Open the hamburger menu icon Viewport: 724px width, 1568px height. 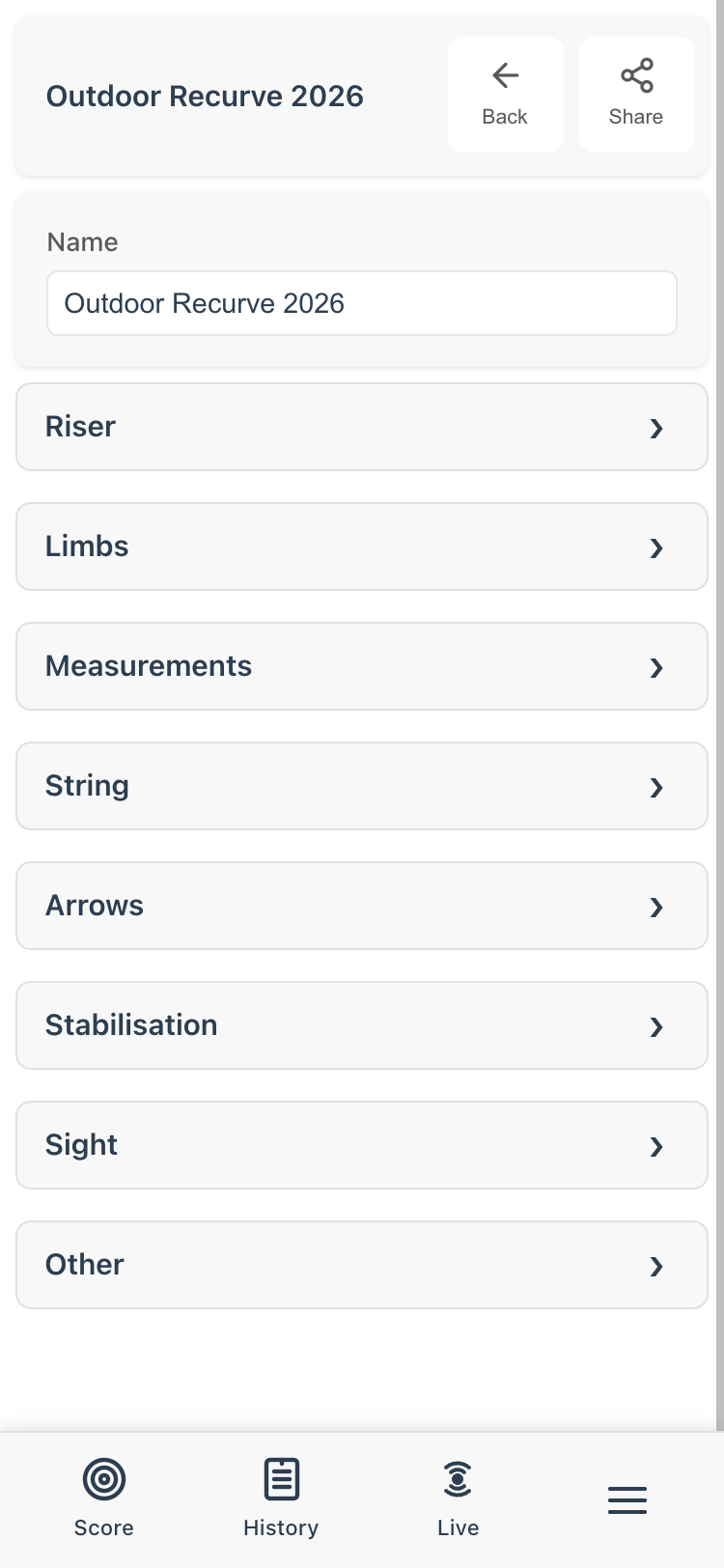627,1499
